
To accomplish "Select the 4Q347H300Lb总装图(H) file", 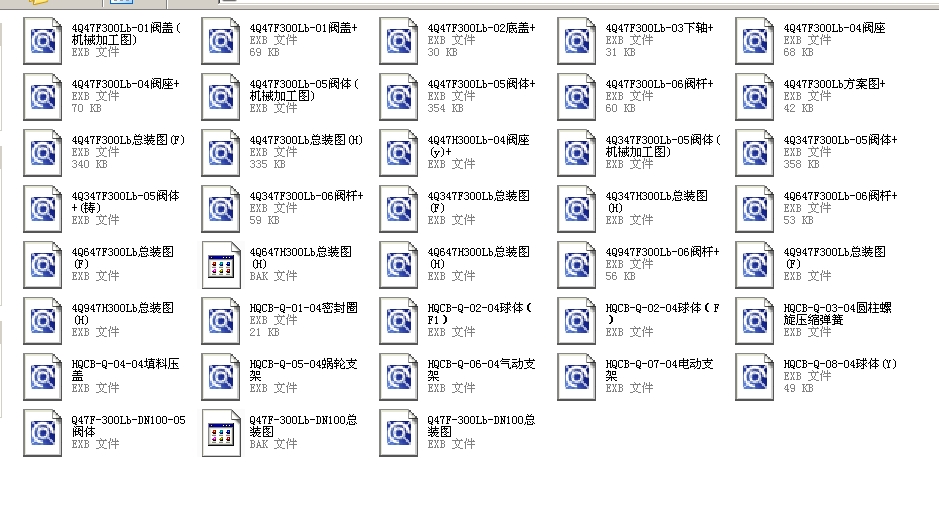I will click(x=577, y=208).
